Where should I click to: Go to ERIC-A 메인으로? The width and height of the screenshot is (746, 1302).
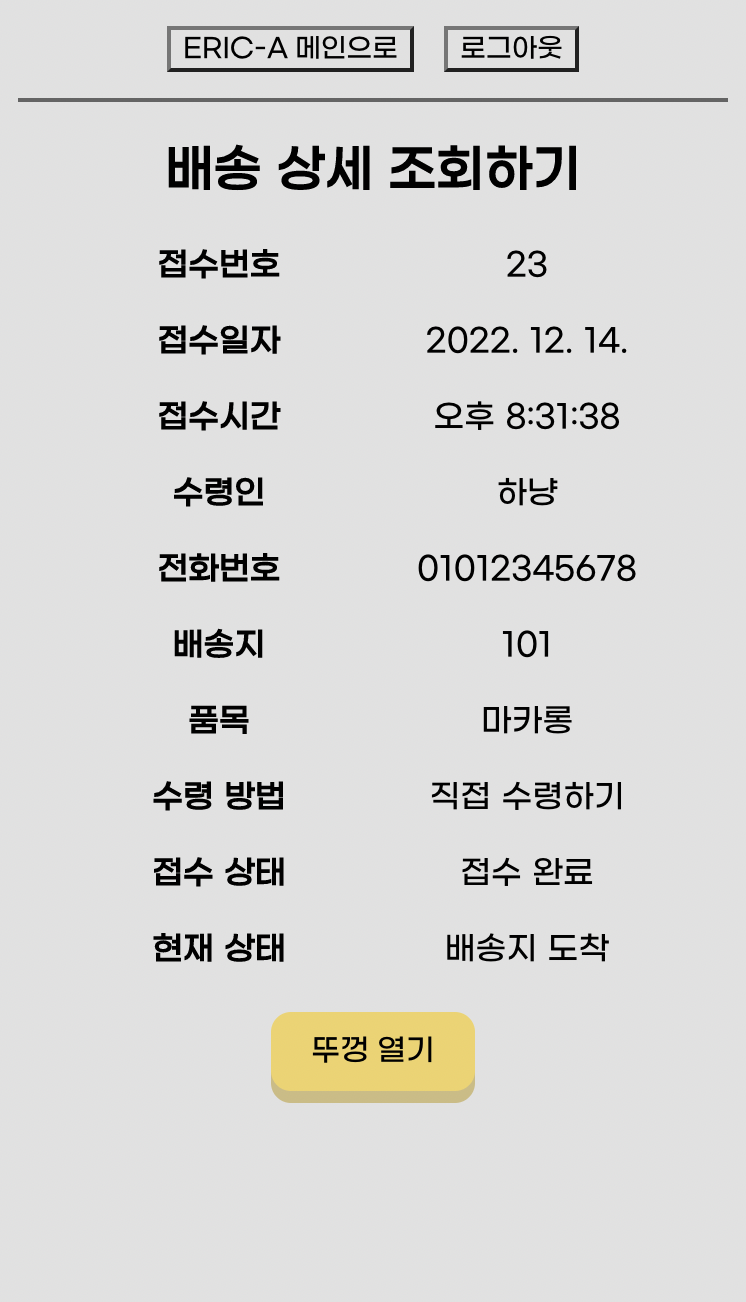(290, 48)
